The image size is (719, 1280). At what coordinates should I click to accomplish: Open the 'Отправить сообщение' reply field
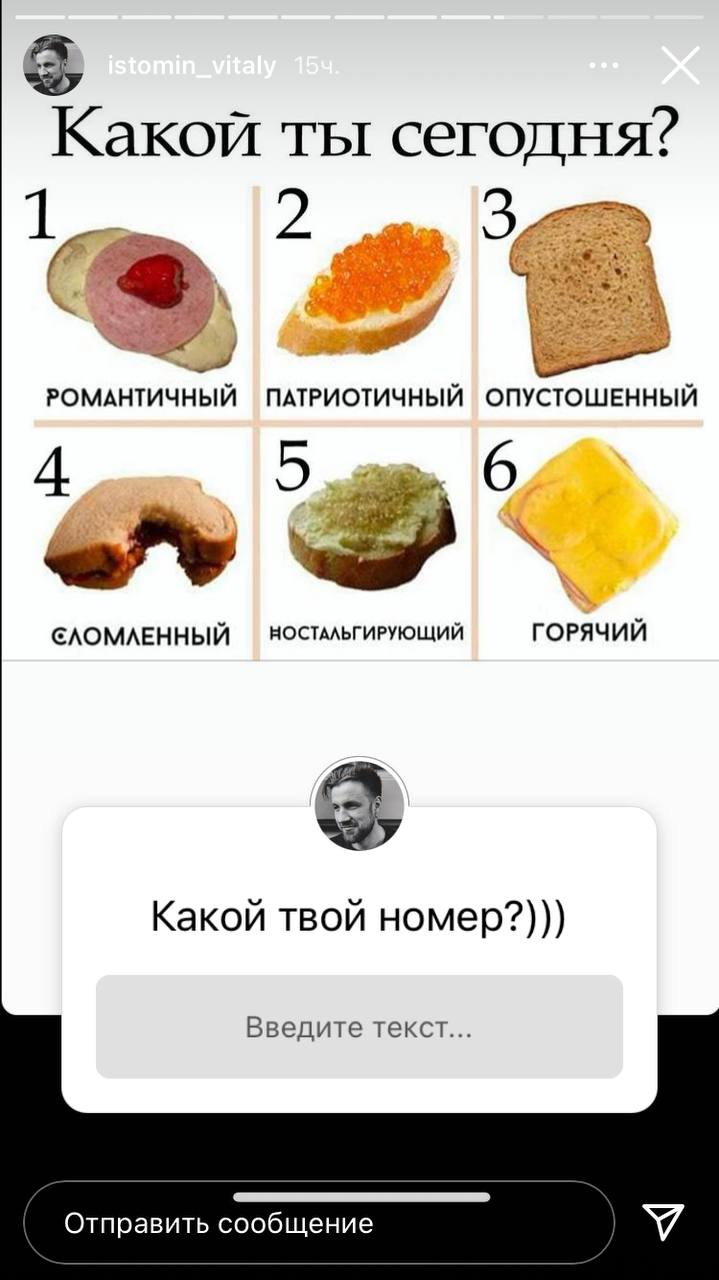point(318,1223)
